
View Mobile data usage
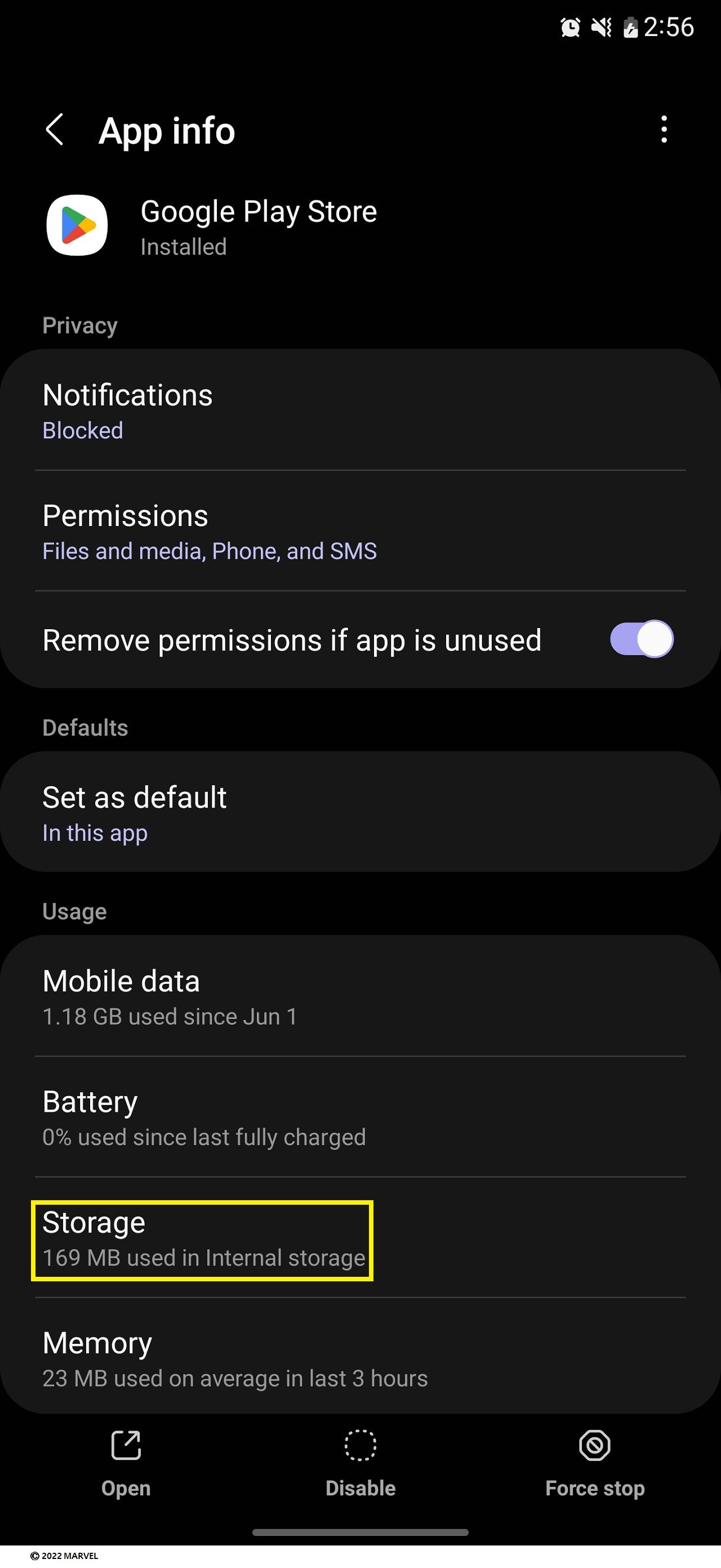[x=359, y=996]
